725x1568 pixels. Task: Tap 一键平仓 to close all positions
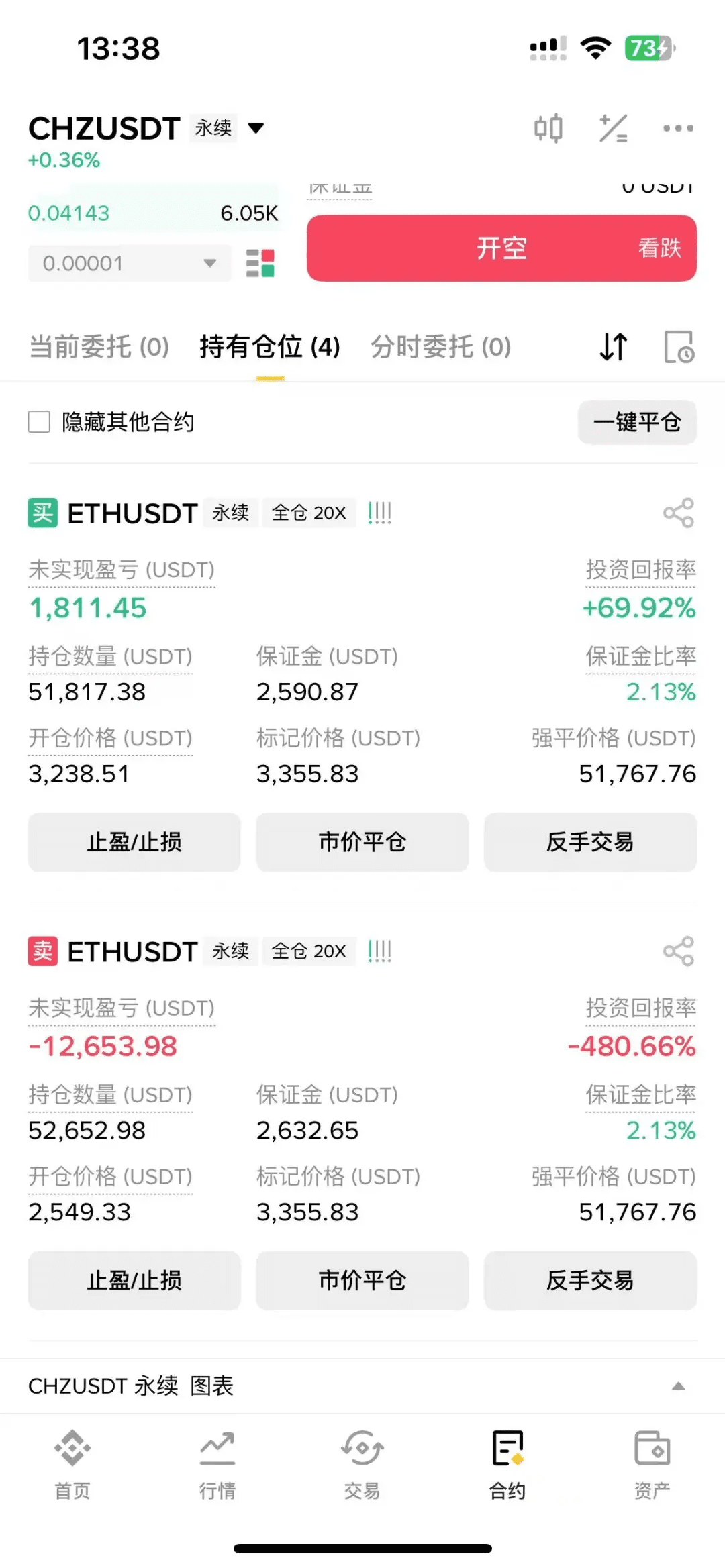pos(637,422)
